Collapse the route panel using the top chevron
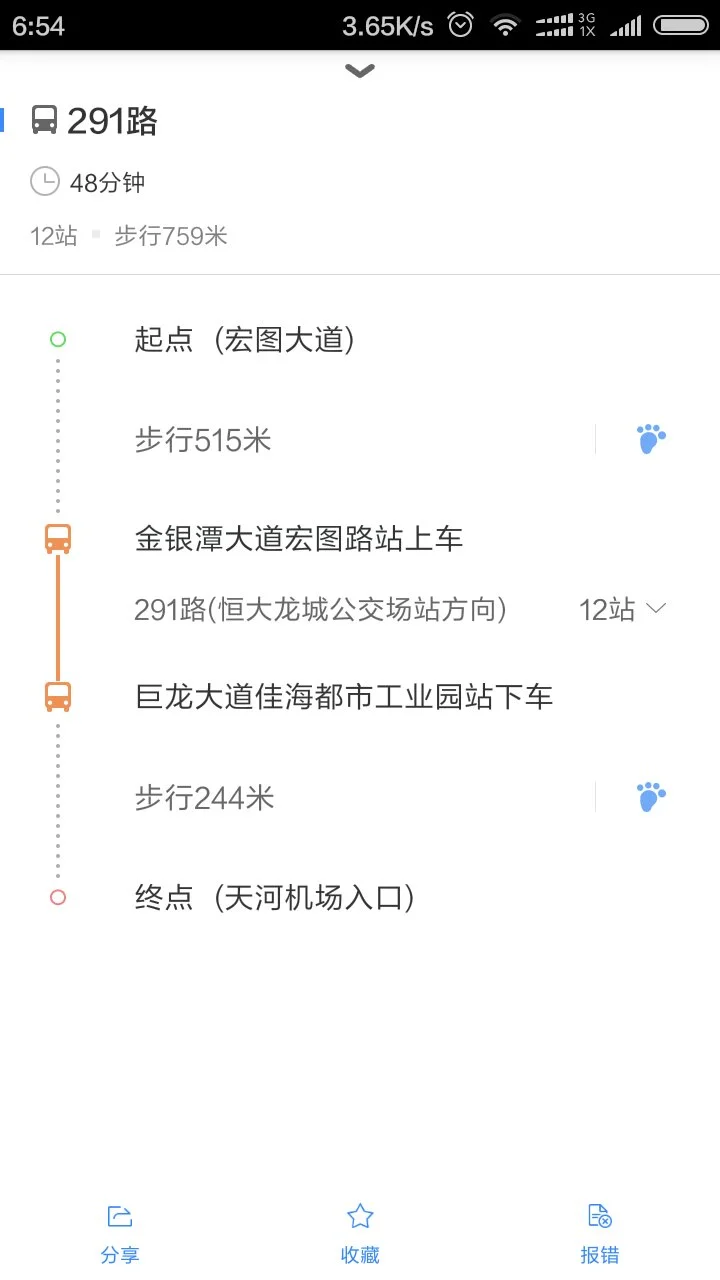The image size is (720, 1280). 359,71
